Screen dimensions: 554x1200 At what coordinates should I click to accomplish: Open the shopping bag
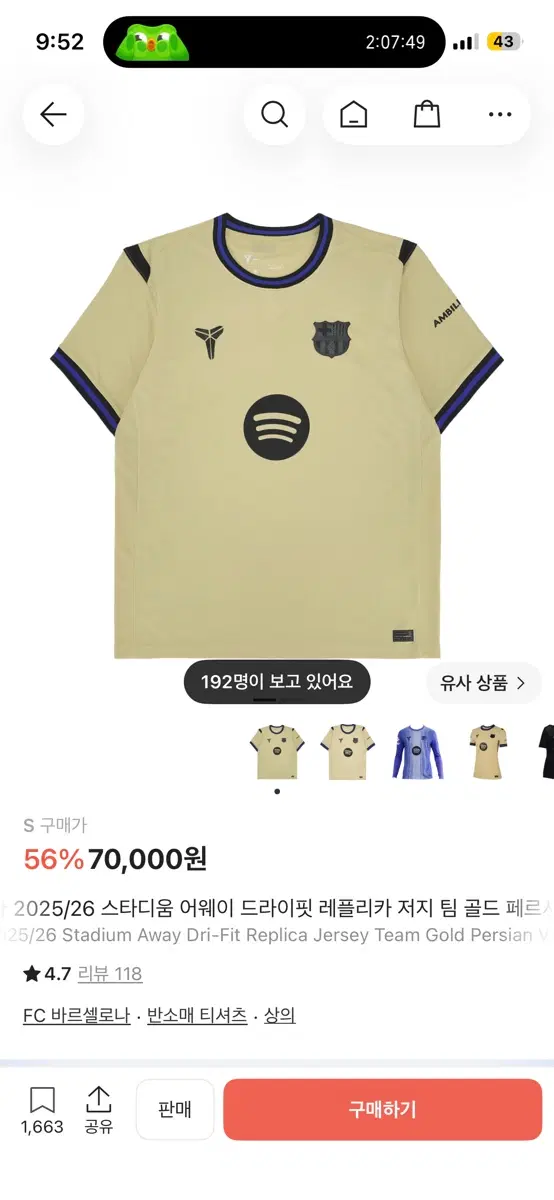[427, 114]
